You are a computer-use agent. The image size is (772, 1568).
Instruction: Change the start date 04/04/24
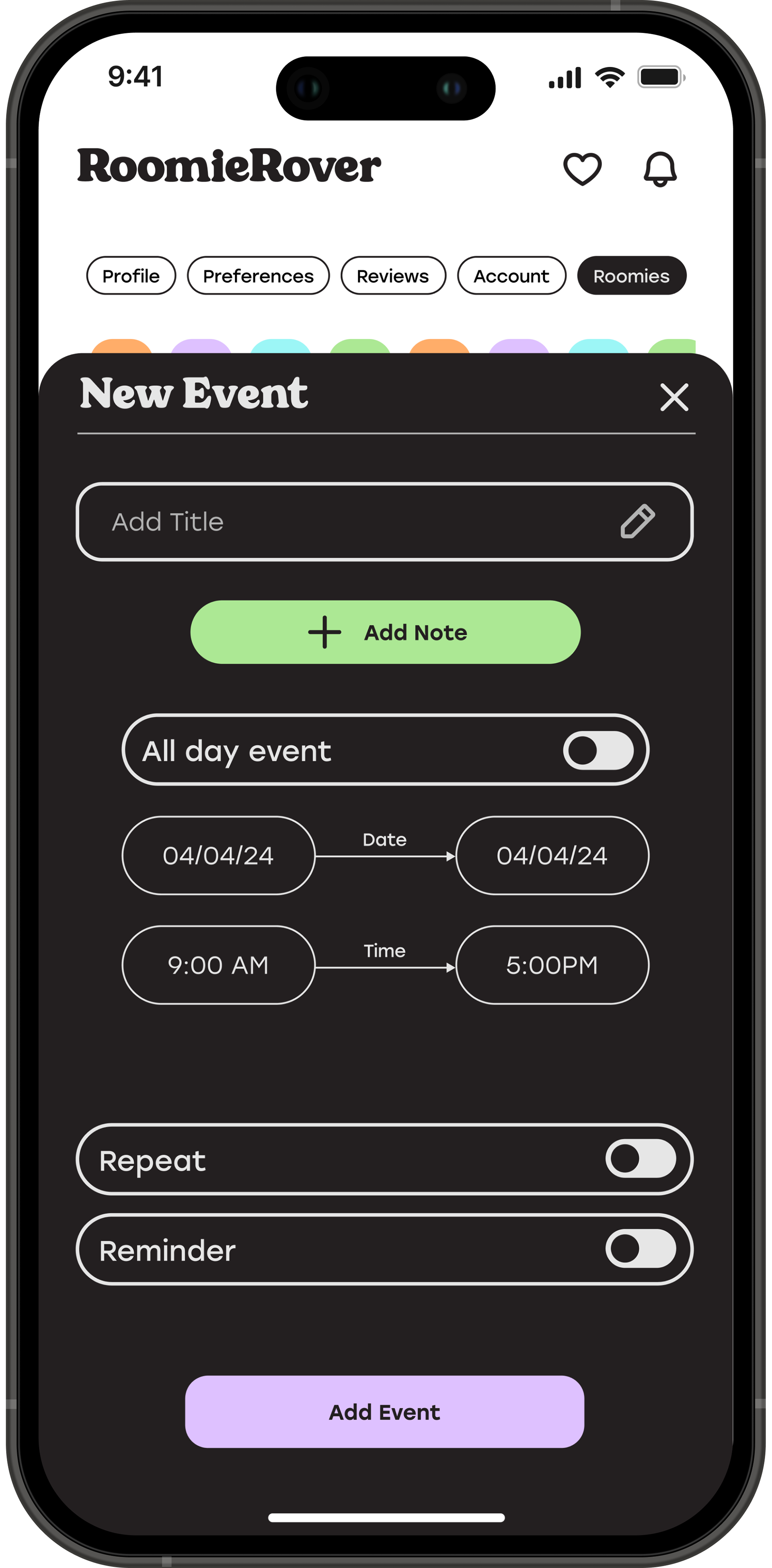[219, 856]
